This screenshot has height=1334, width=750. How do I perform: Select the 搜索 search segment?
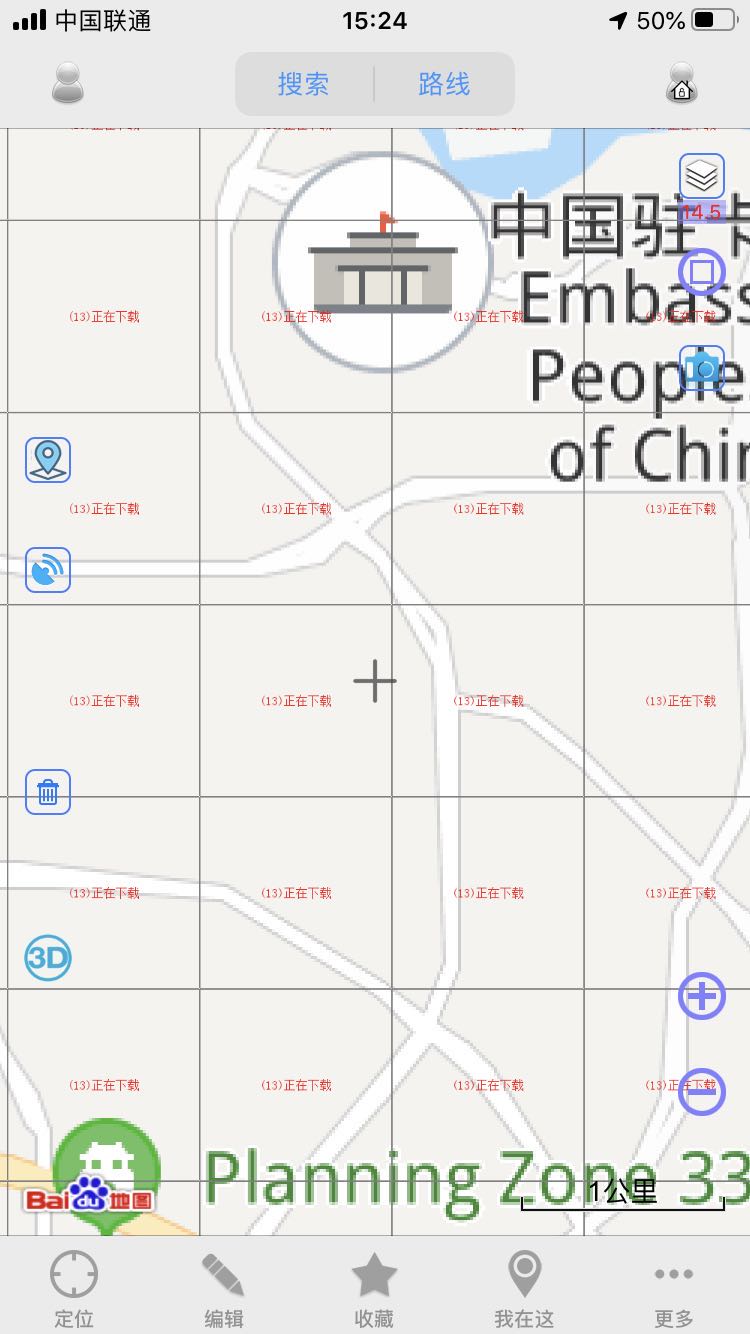pyautogui.click(x=304, y=84)
